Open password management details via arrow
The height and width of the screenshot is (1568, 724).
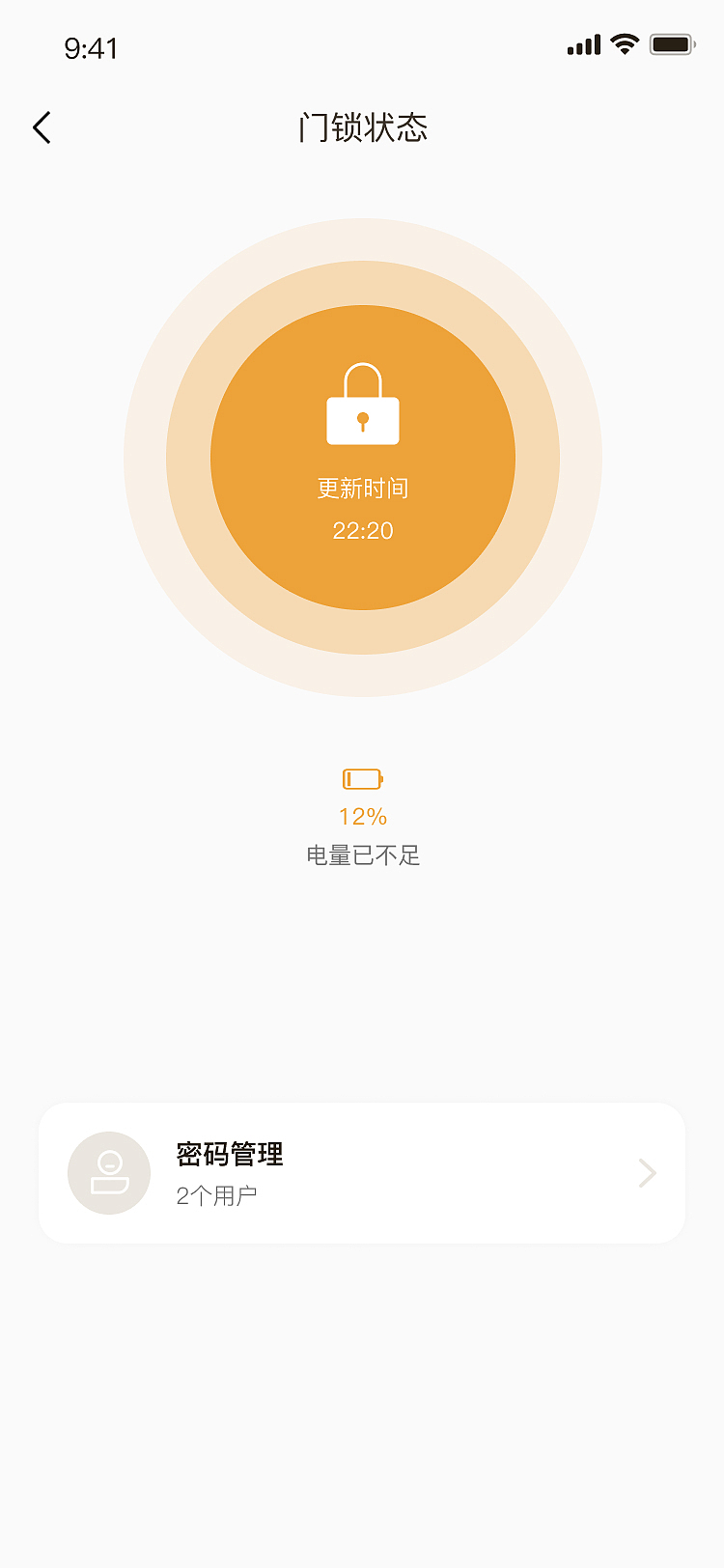tap(645, 1172)
